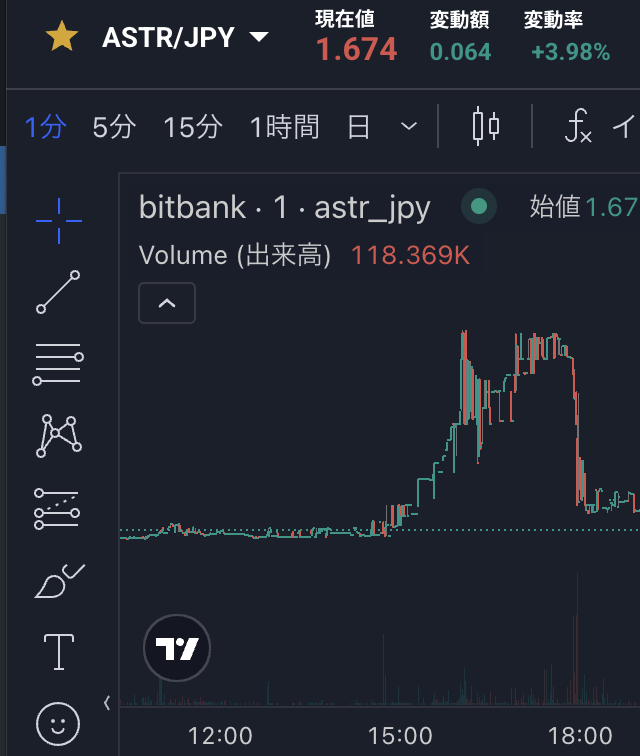
Task: Select the 日 timeframe
Action: click(358, 127)
